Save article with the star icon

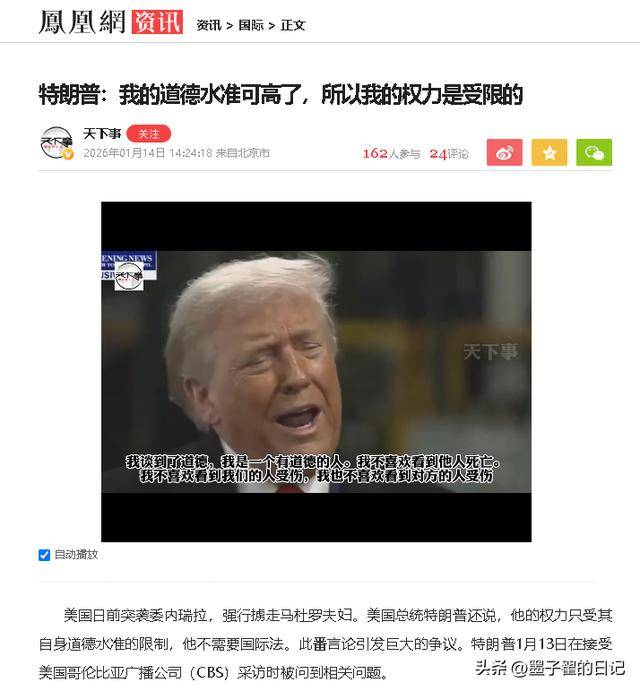[x=549, y=152]
